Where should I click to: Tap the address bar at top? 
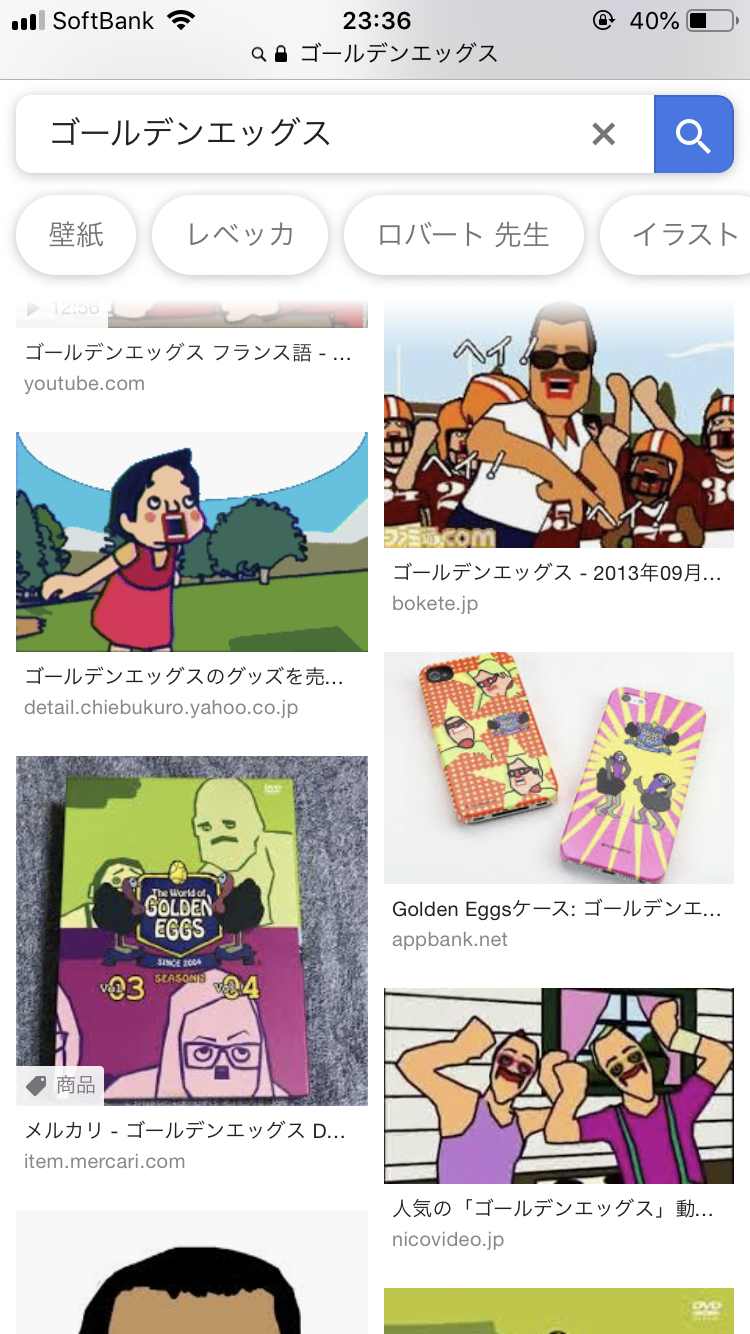(x=375, y=54)
